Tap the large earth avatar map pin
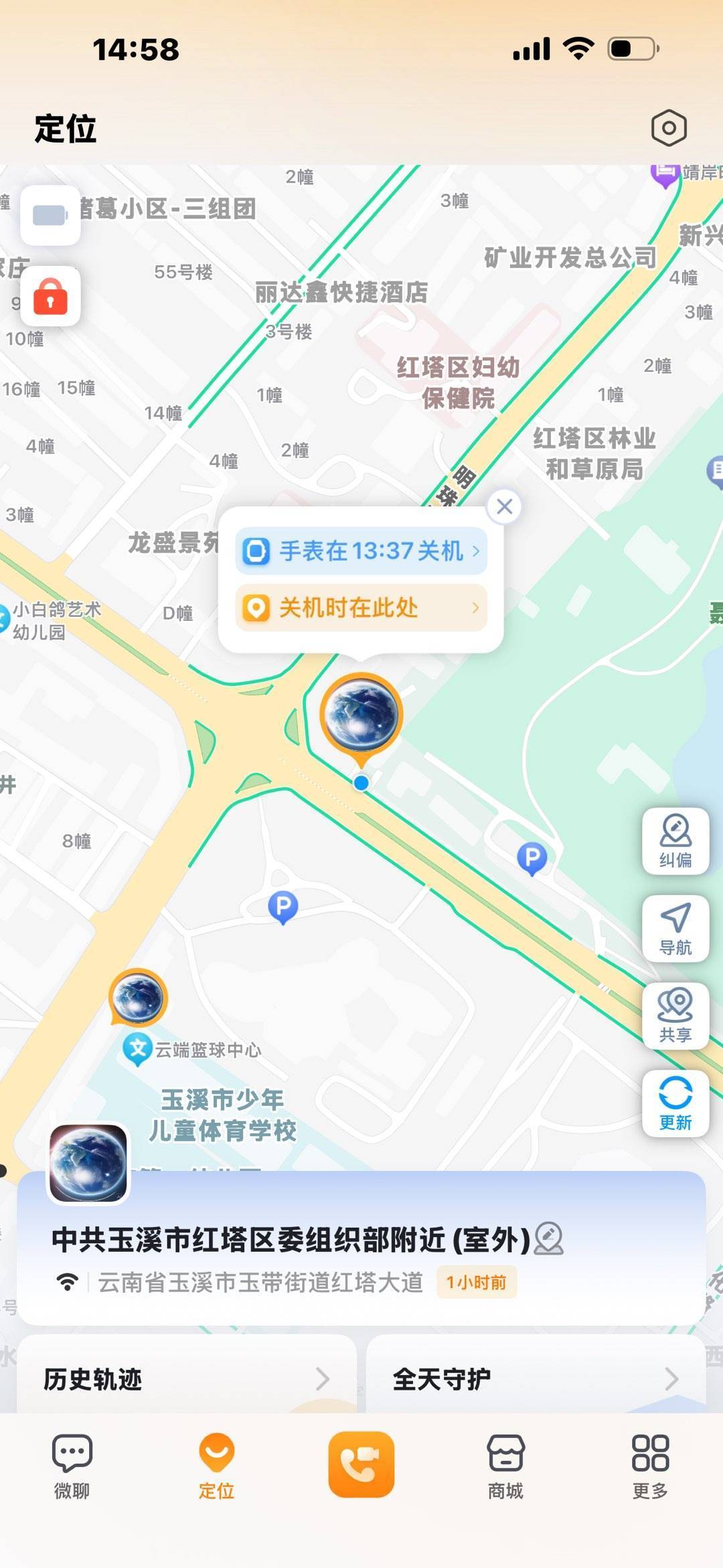The image size is (723, 1568). point(361,715)
